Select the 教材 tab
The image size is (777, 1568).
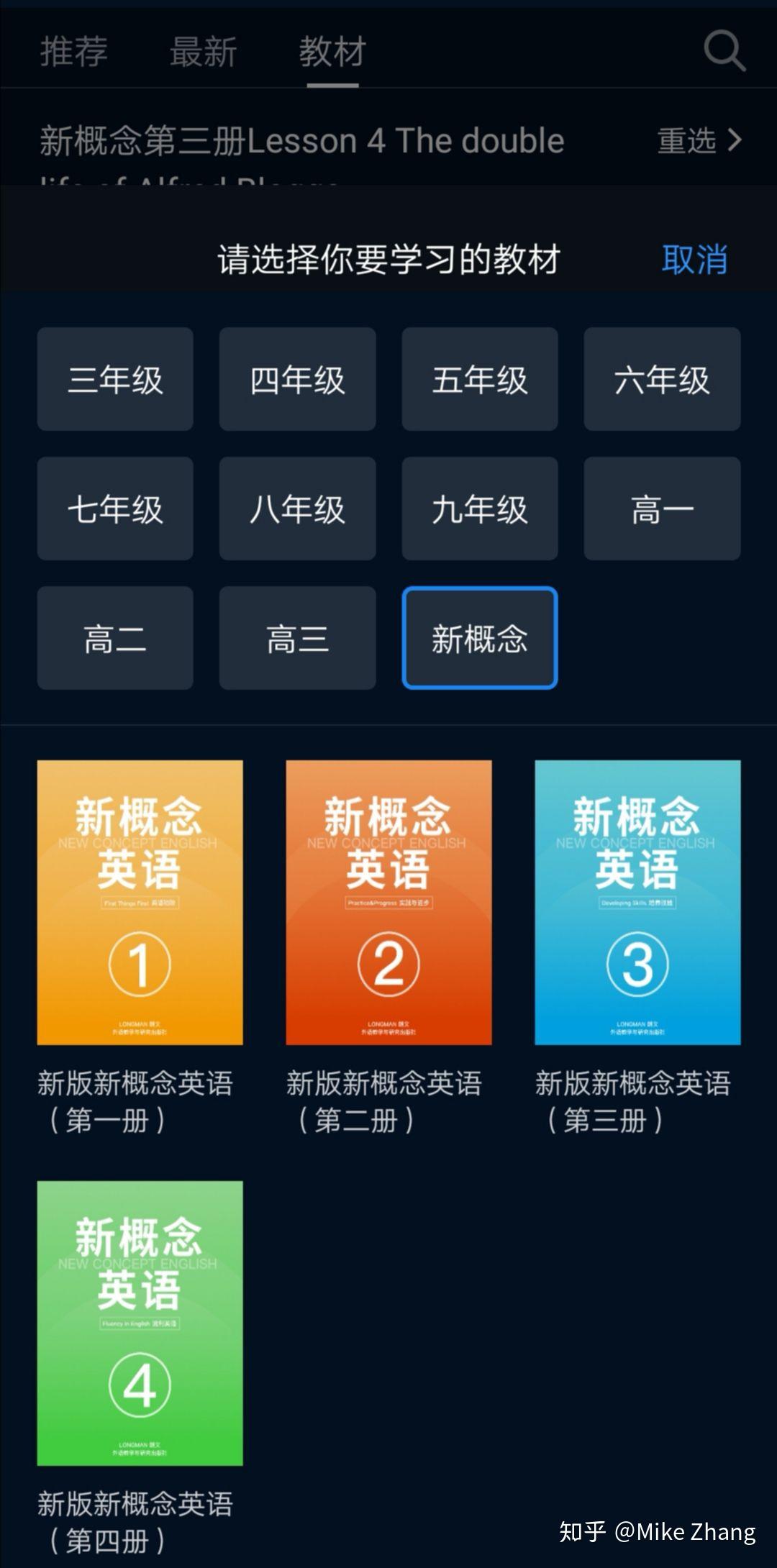[332, 52]
